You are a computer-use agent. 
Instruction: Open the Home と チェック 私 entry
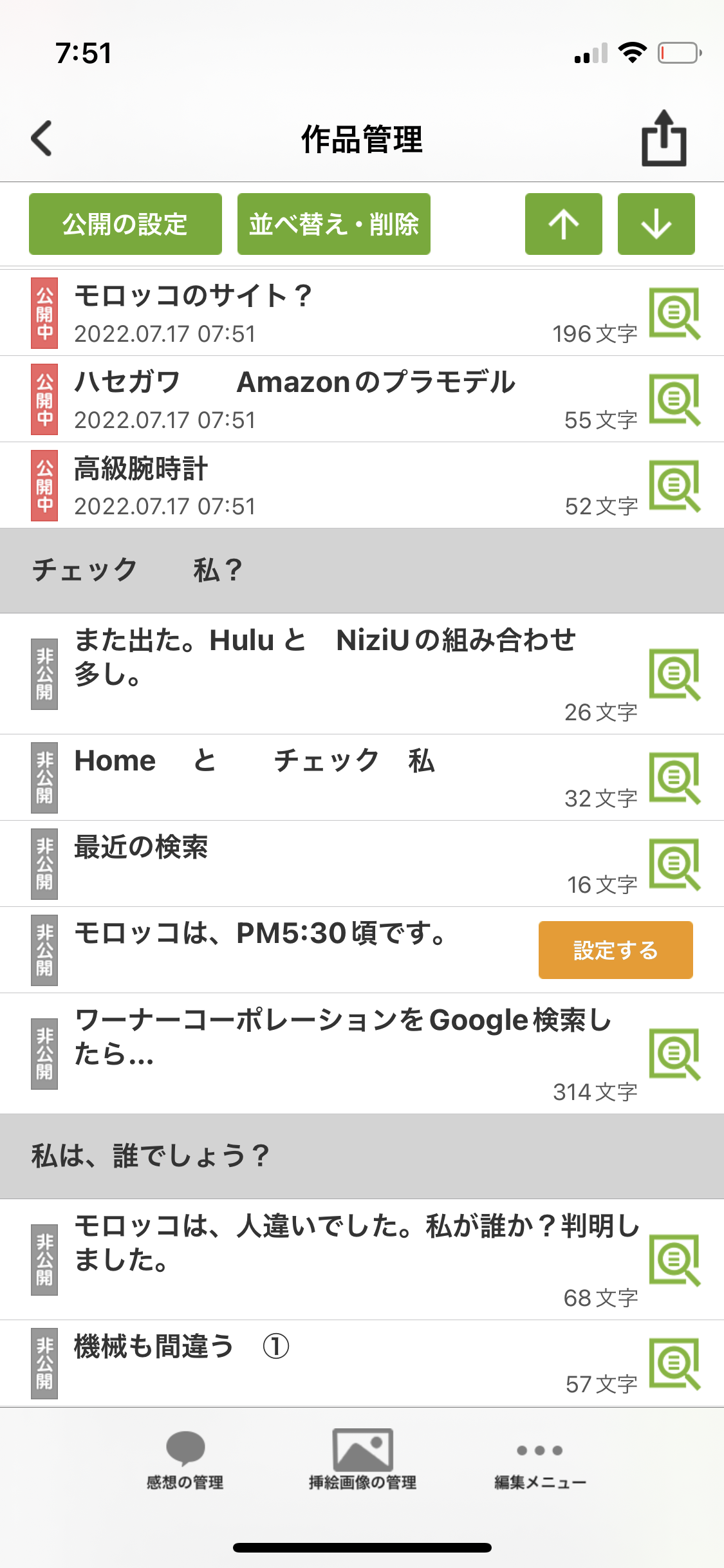pyautogui.click(x=254, y=761)
